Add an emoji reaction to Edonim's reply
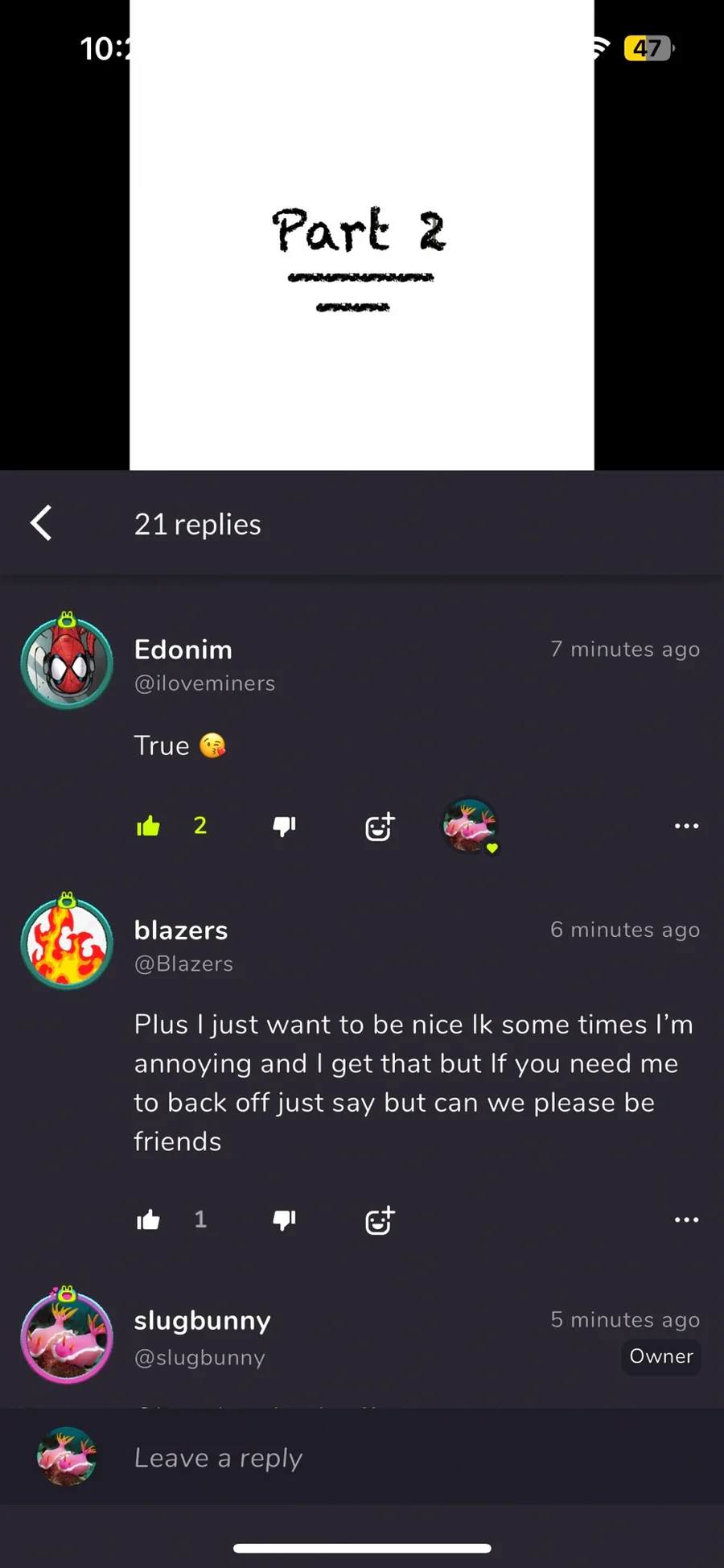Viewport: 724px width, 1568px height. click(x=380, y=826)
